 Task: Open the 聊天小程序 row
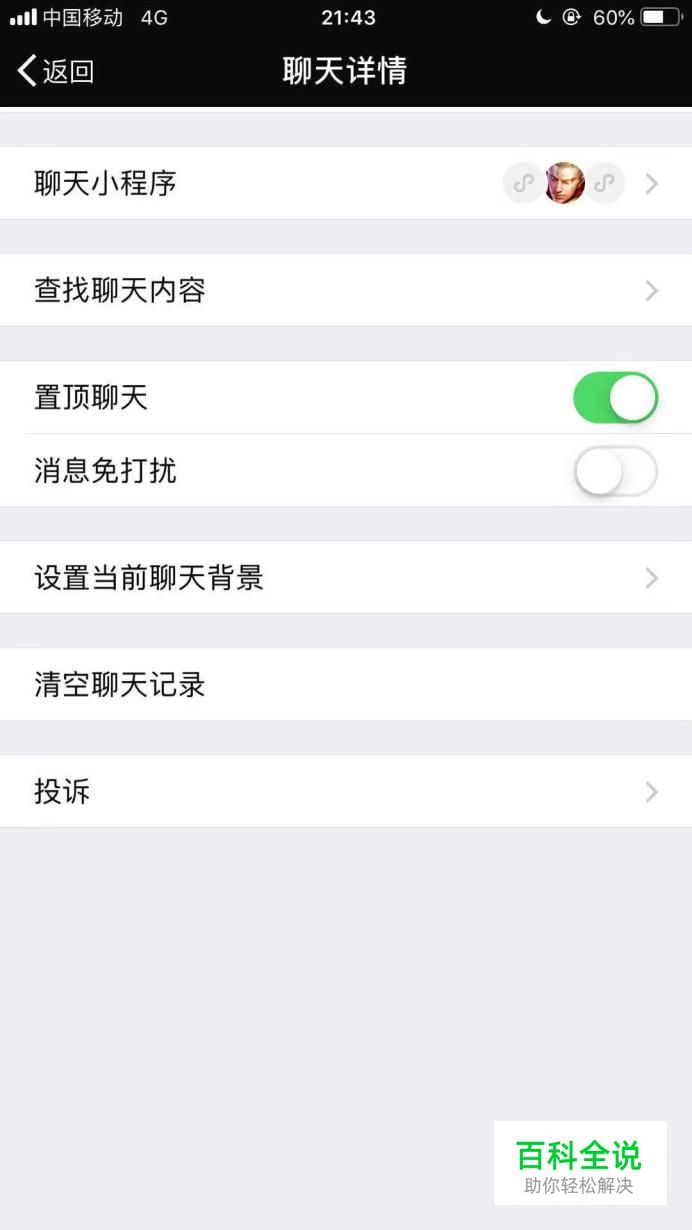[x=346, y=183]
